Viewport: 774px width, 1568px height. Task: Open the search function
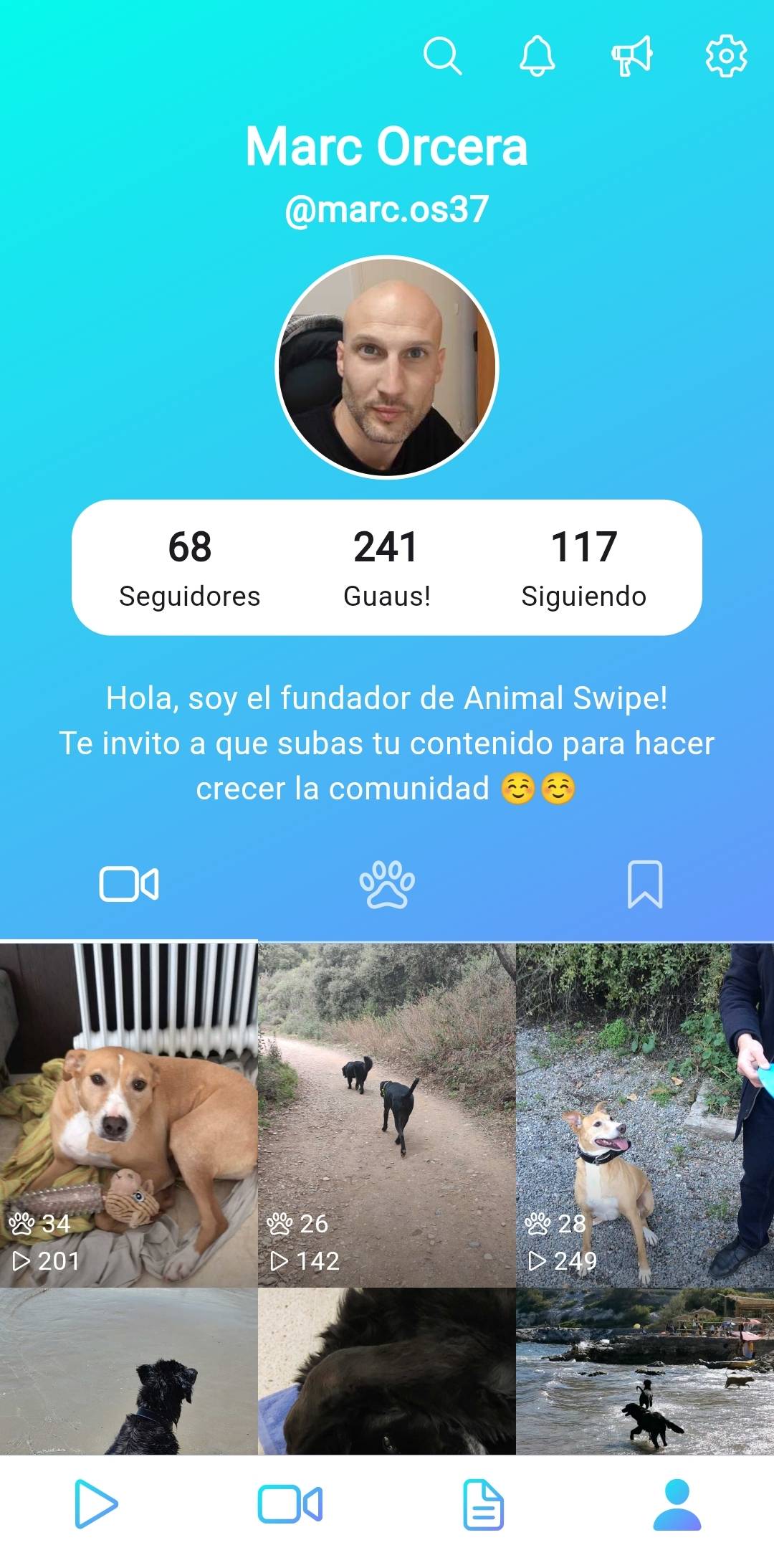click(444, 57)
